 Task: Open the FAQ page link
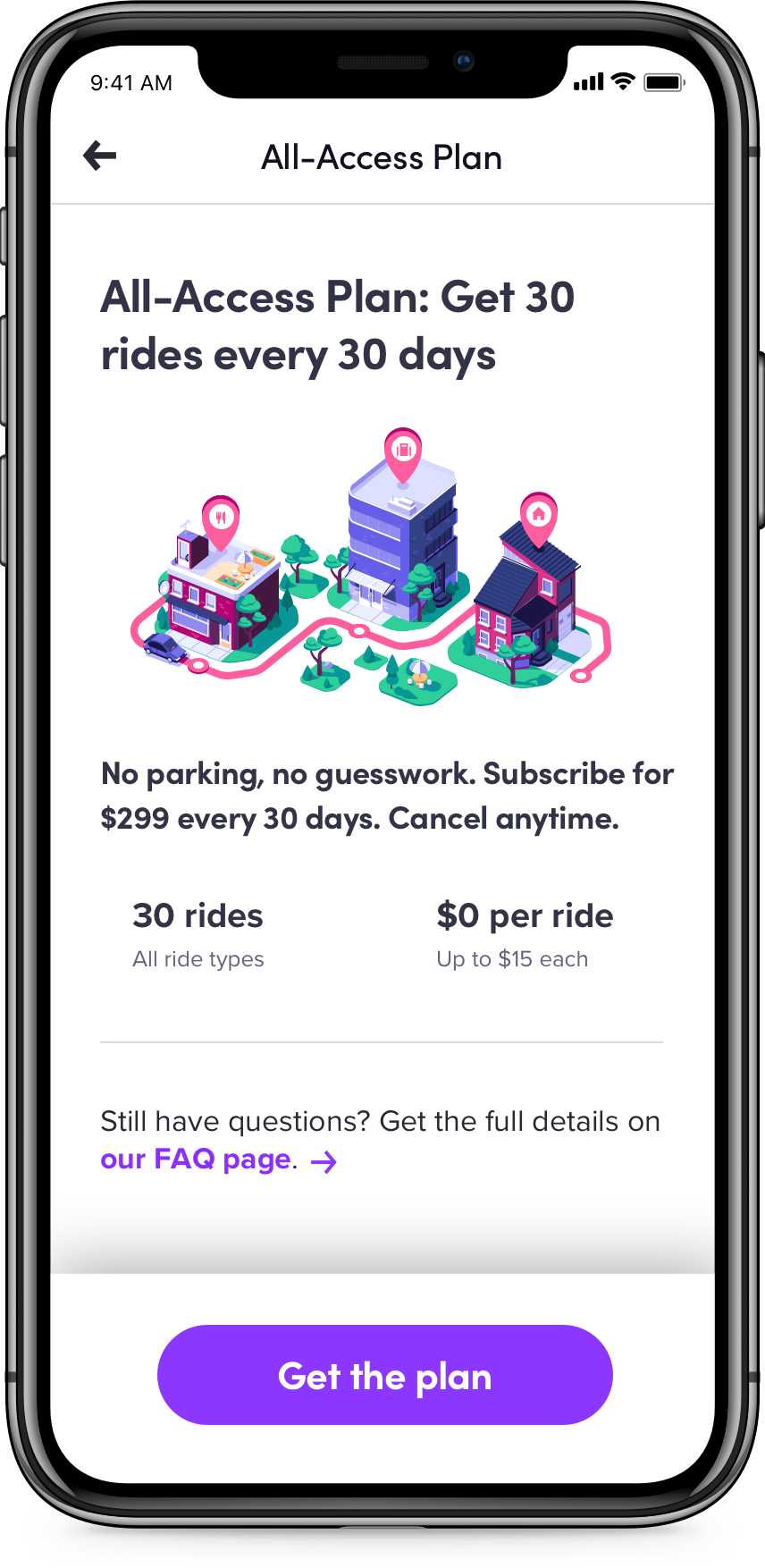click(197, 1159)
